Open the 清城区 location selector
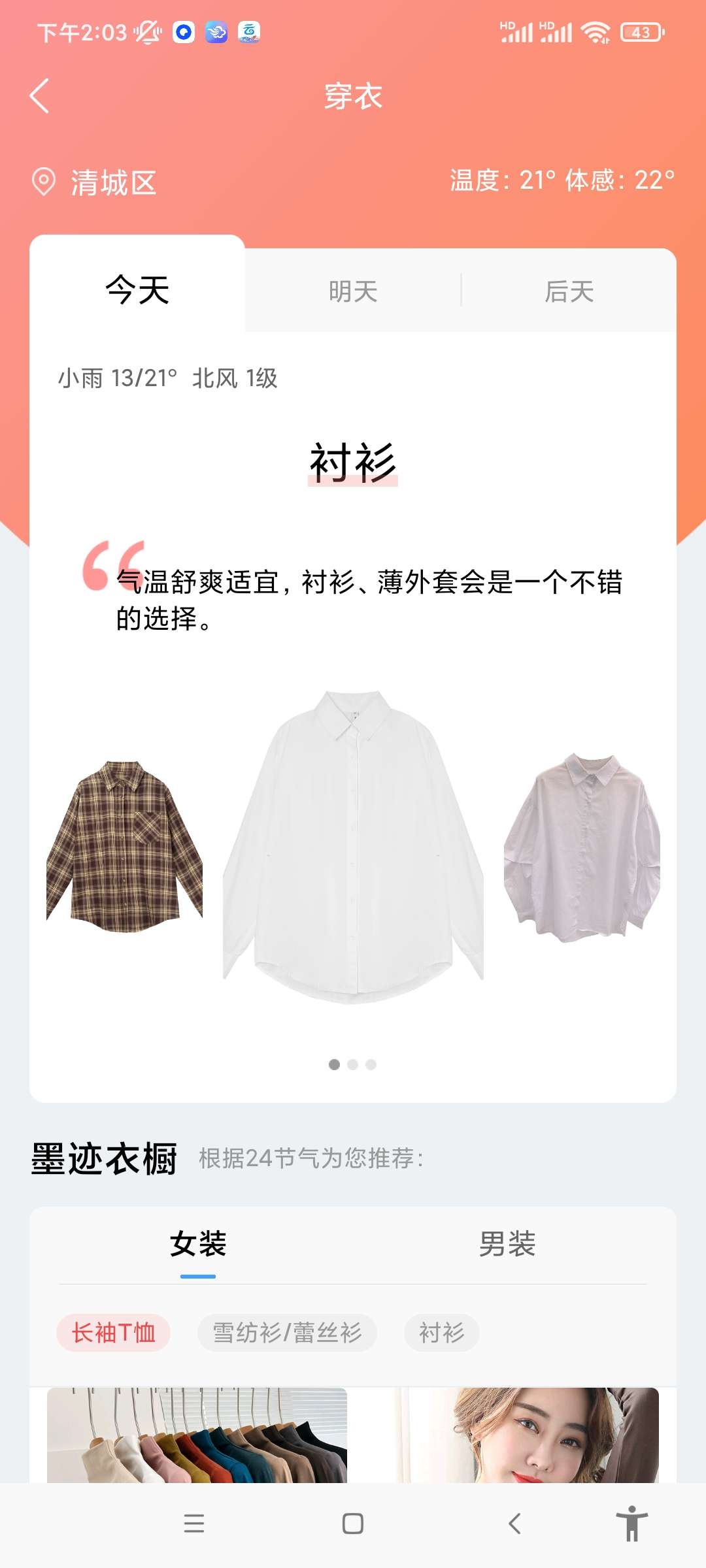The height and width of the screenshot is (1568, 706). click(x=95, y=182)
